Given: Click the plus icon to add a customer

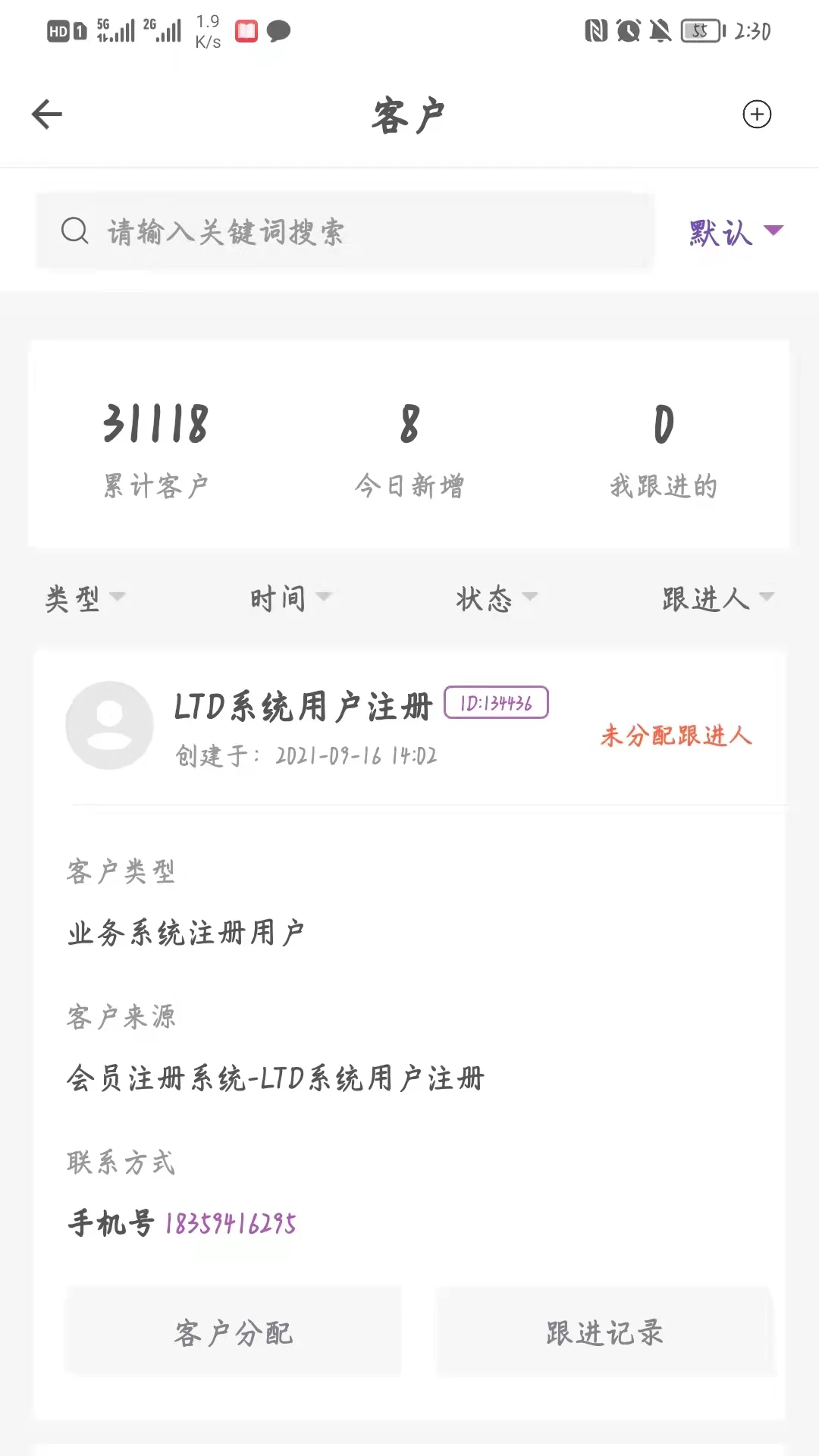Looking at the screenshot, I should (x=756, y=114).
